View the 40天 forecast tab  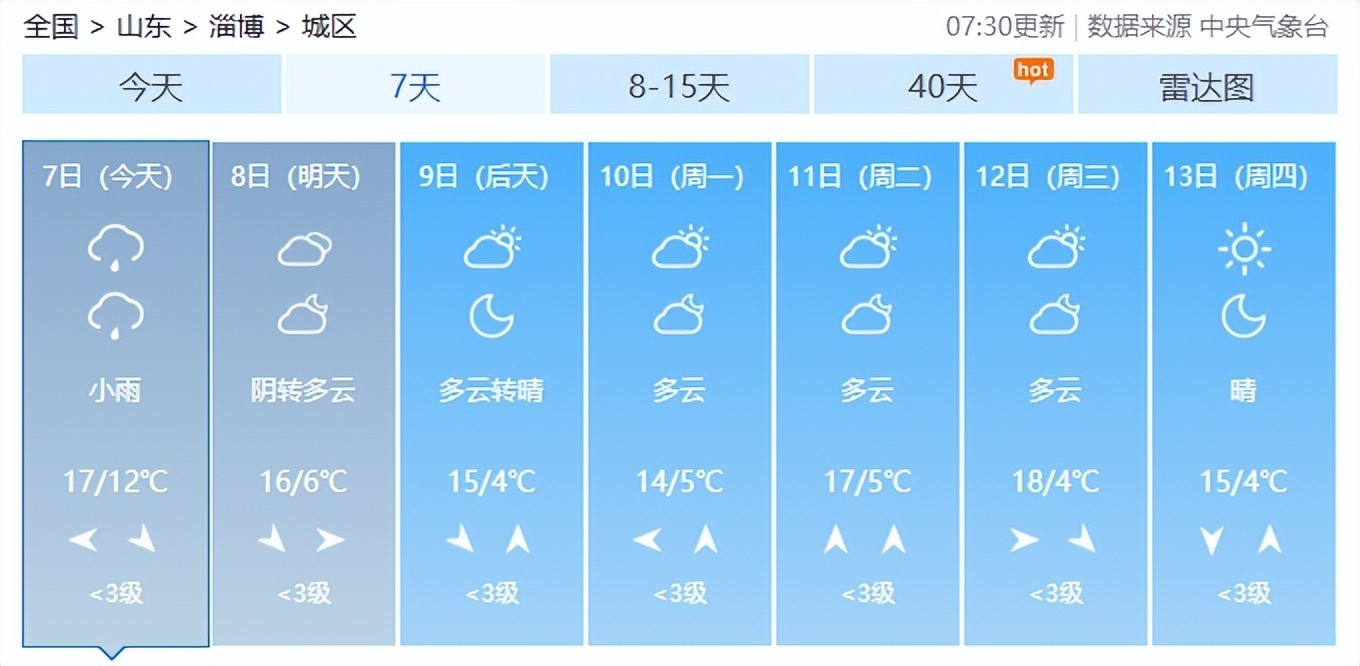coord(943,86)
